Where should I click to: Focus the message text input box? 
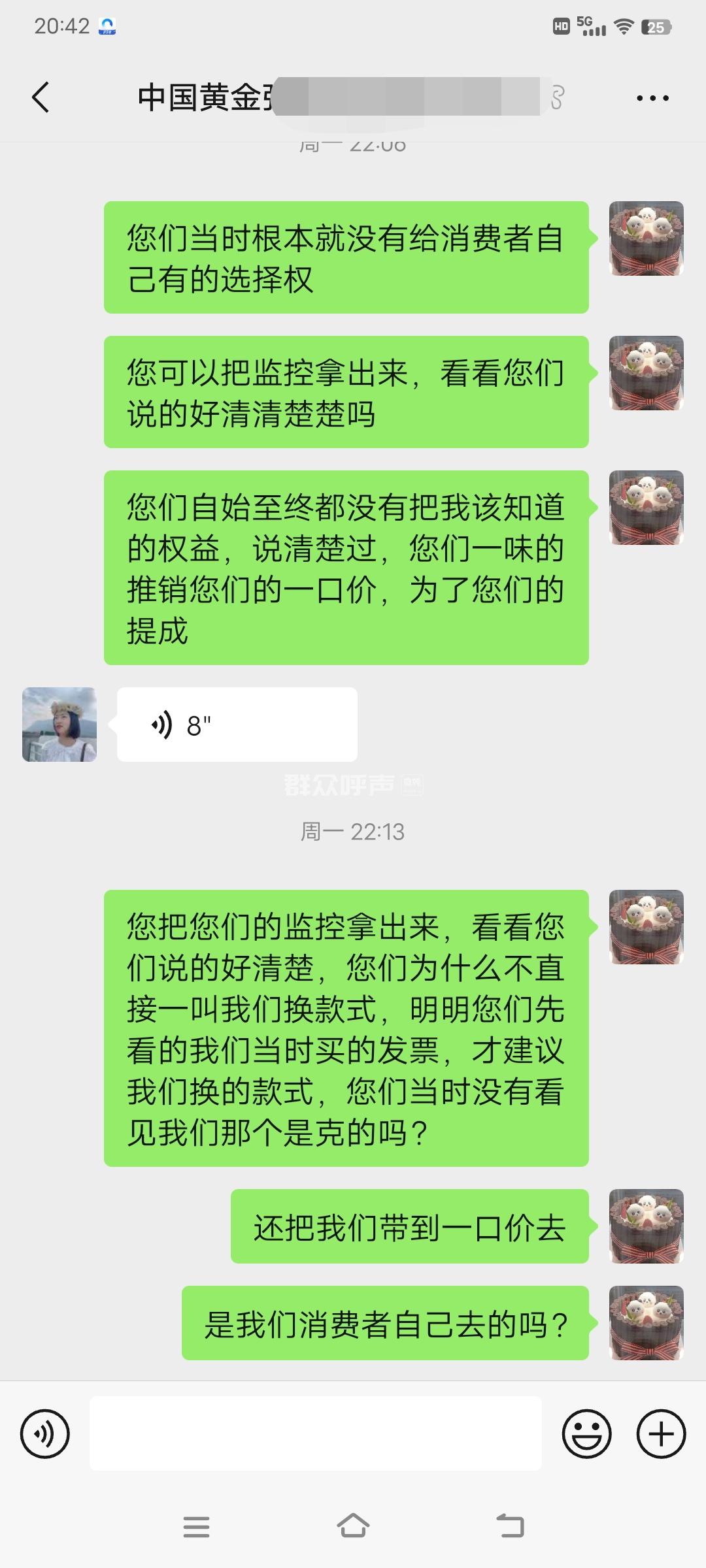[315, 1434]
